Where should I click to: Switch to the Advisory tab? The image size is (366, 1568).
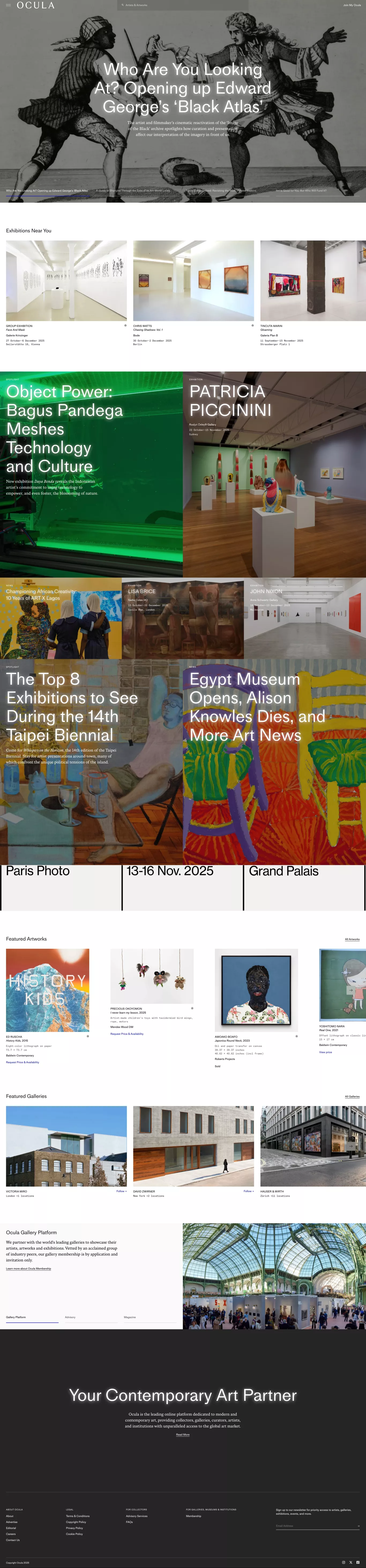tap(70, 1317)
